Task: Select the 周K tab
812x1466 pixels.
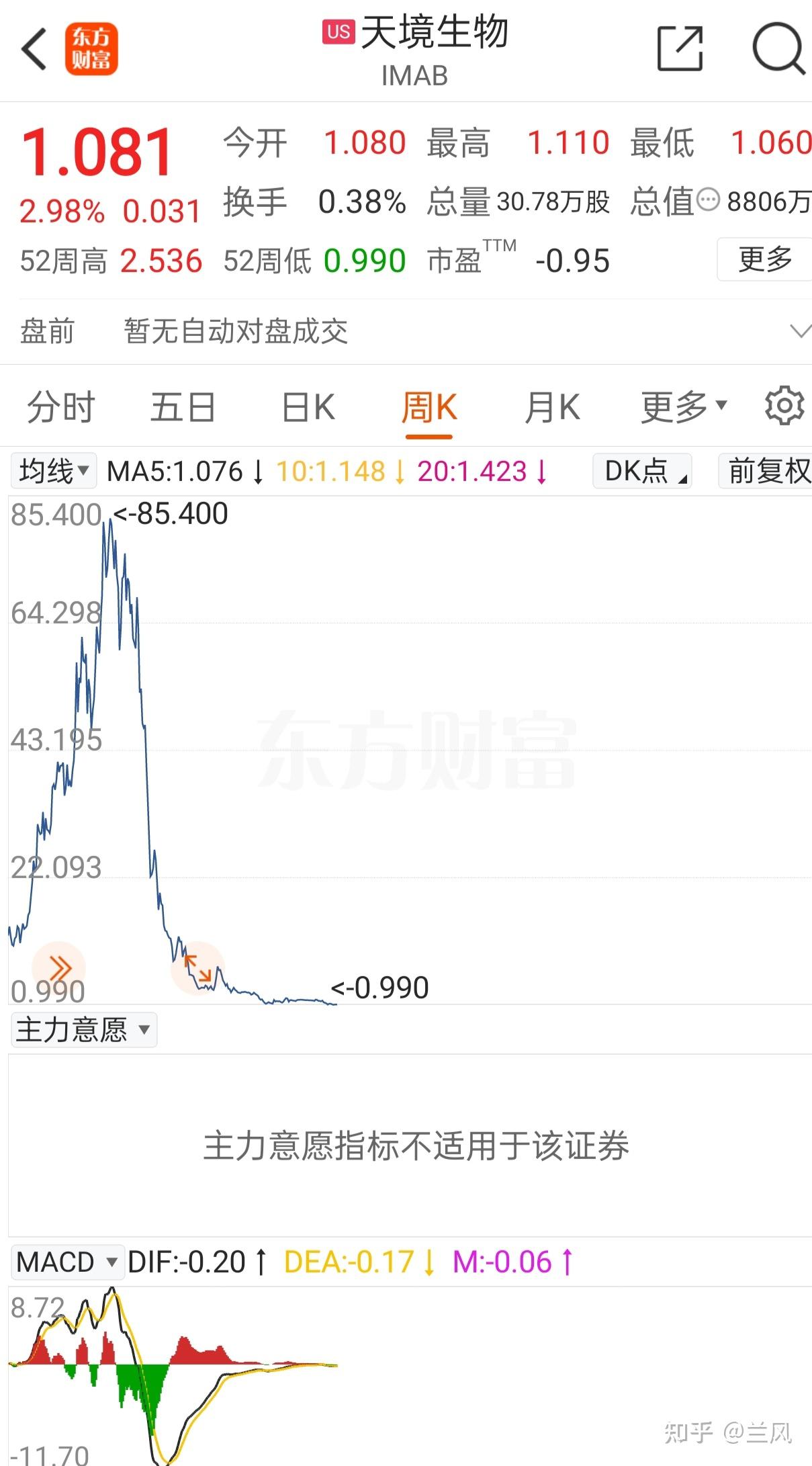Action: pos(429,407)
